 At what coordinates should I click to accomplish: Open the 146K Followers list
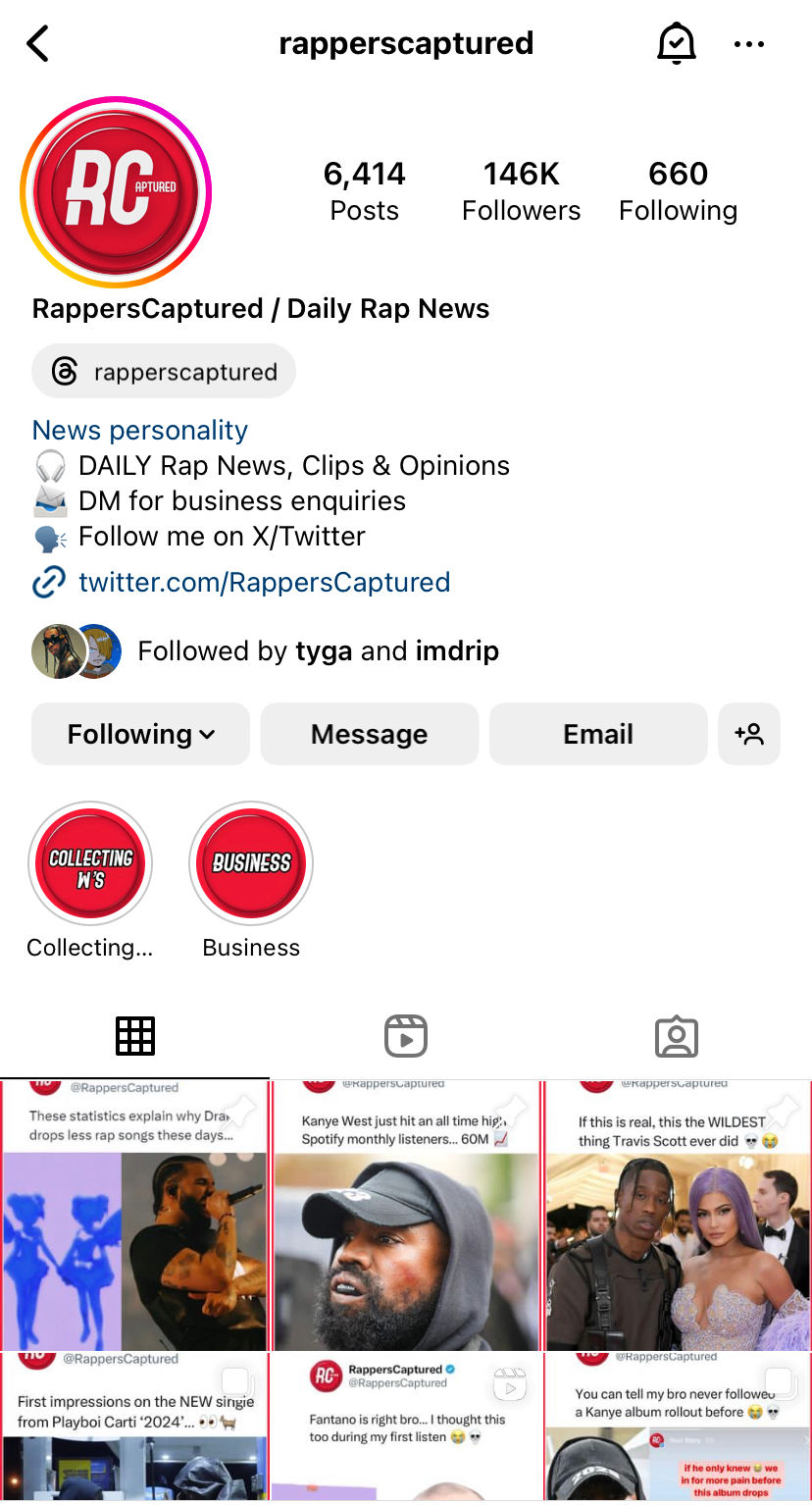pyautogui.click(x=522, y=191)
